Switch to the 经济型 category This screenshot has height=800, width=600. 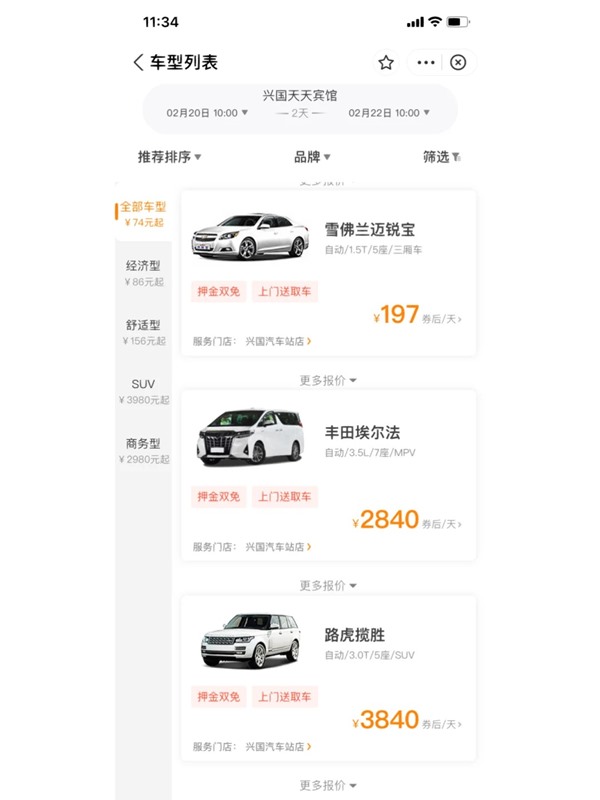click(x=143, y=272)
